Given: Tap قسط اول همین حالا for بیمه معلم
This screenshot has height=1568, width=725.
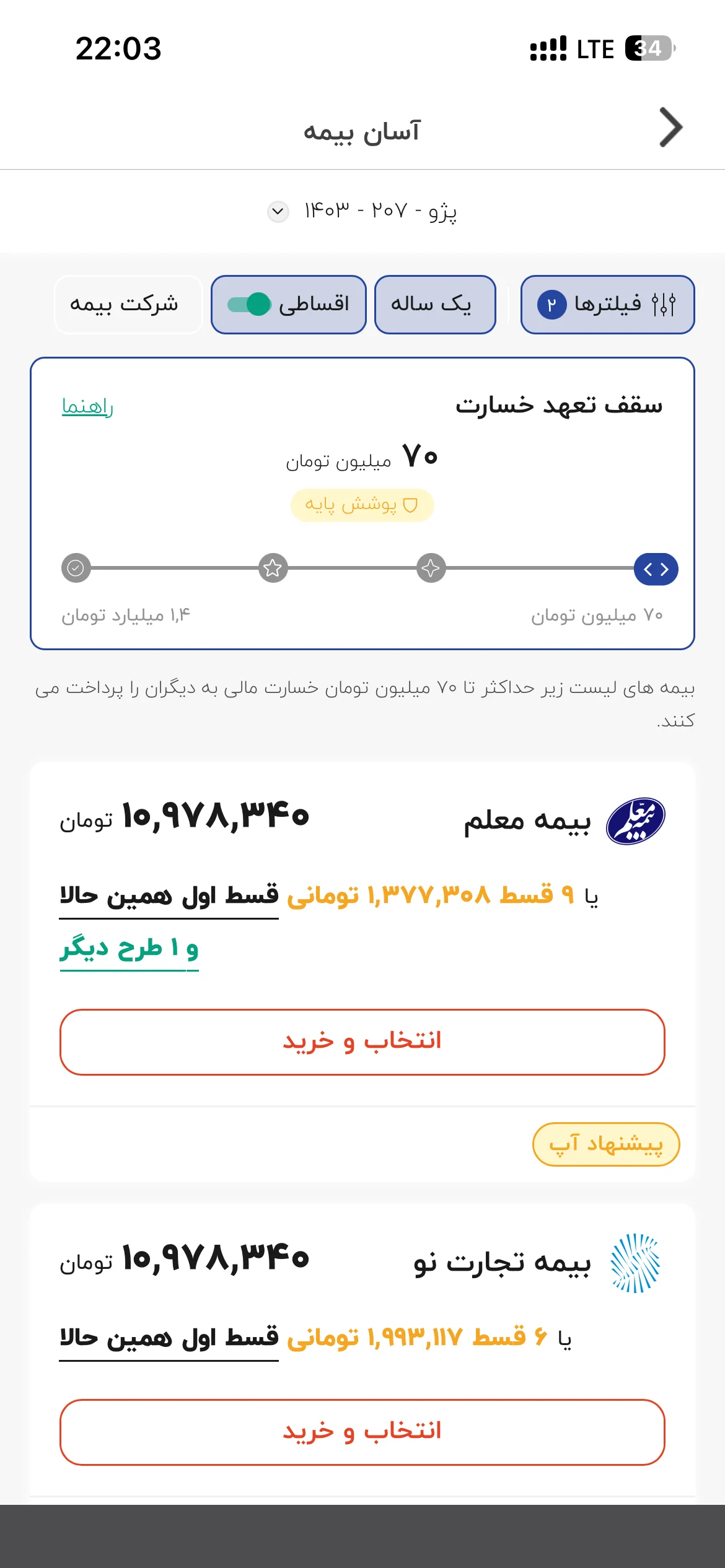Looking at the screenshot, I should [169, 896].
